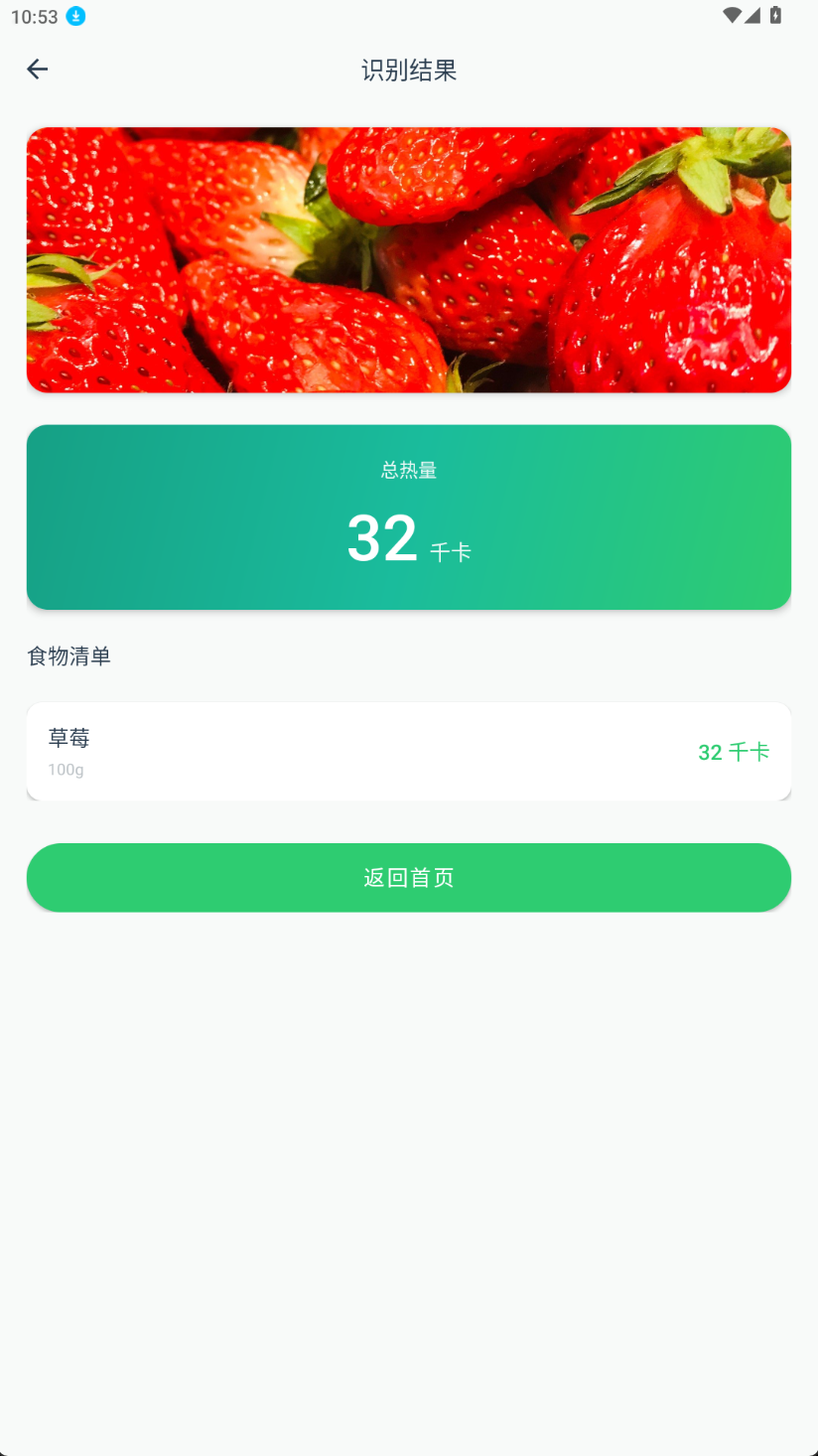Image resolution: width=818 pixels, height=1456 pixels.
Task: Tap the 32 千卡 value on food row
Action: pos(735,752)
